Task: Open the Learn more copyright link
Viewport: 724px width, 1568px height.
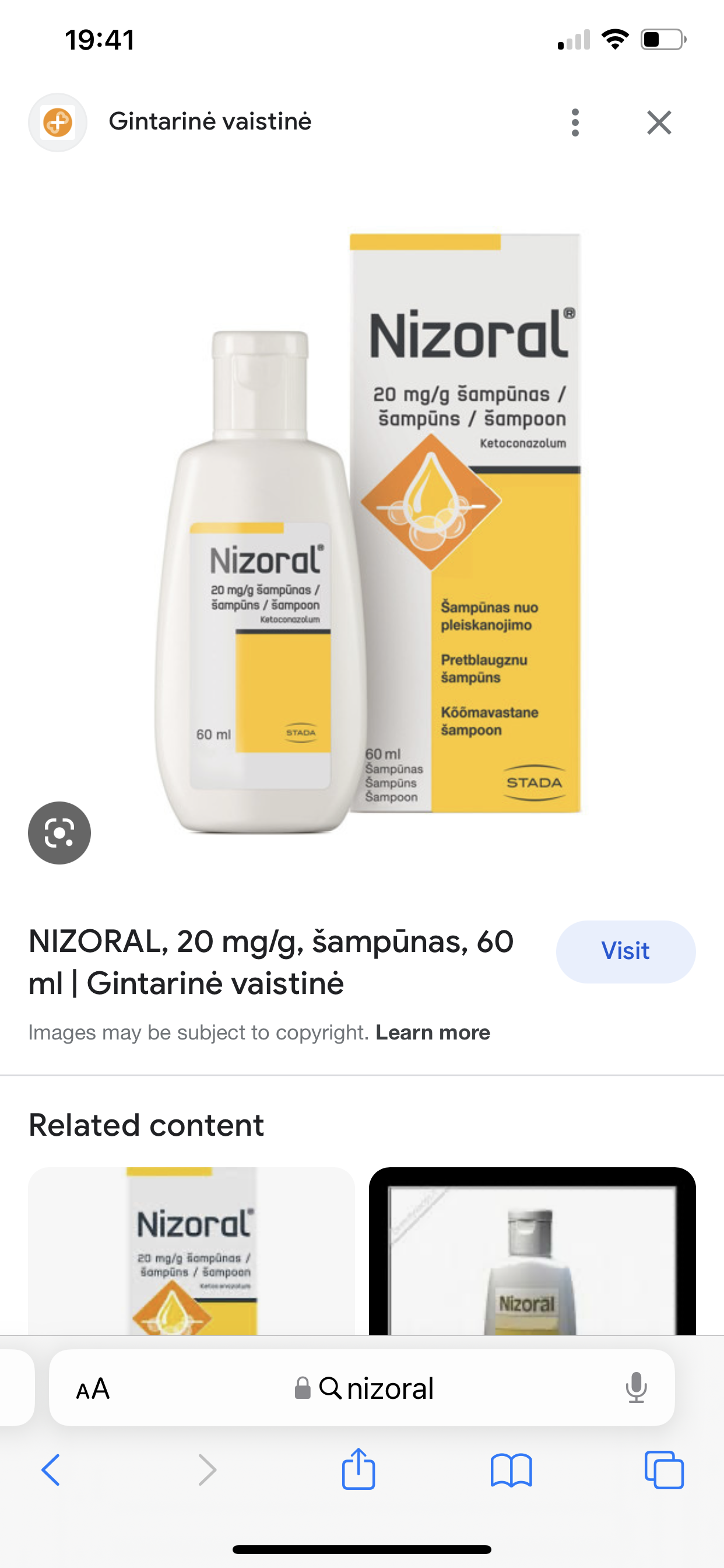Action: (433, 1032)
